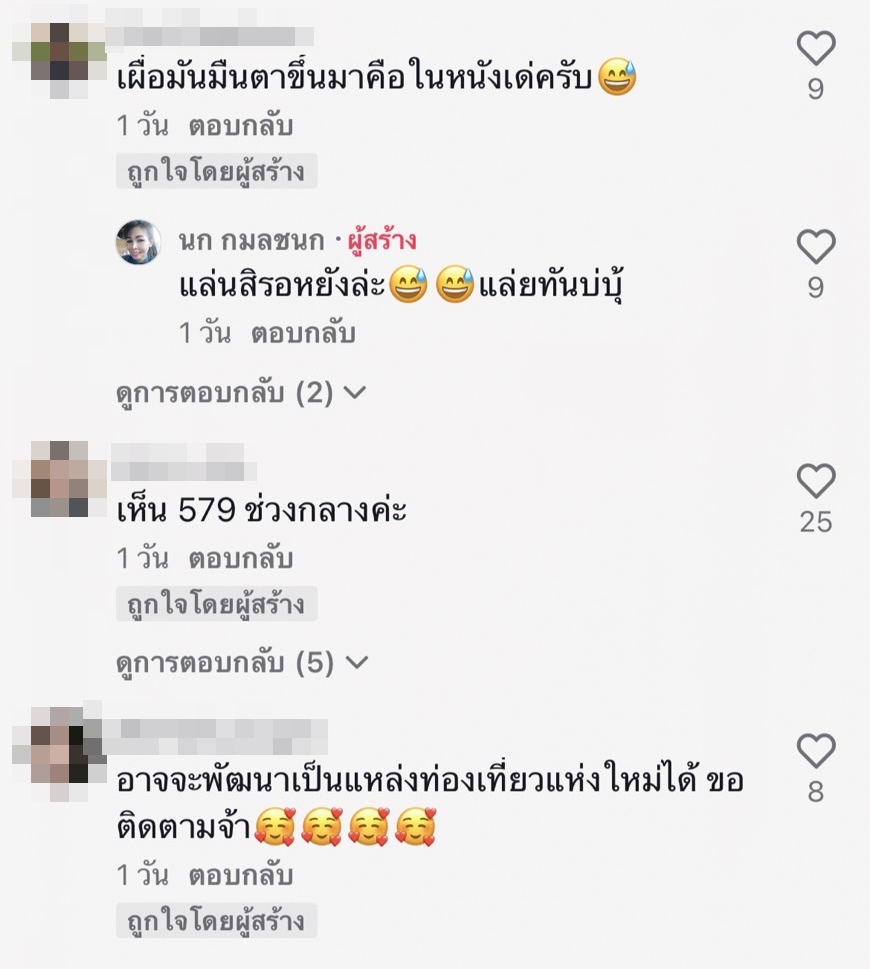870x969 pixels.
Task: Like the comment about แหล่งท่องเที่ยวแห่งใหม่
Action: point(815,751)
